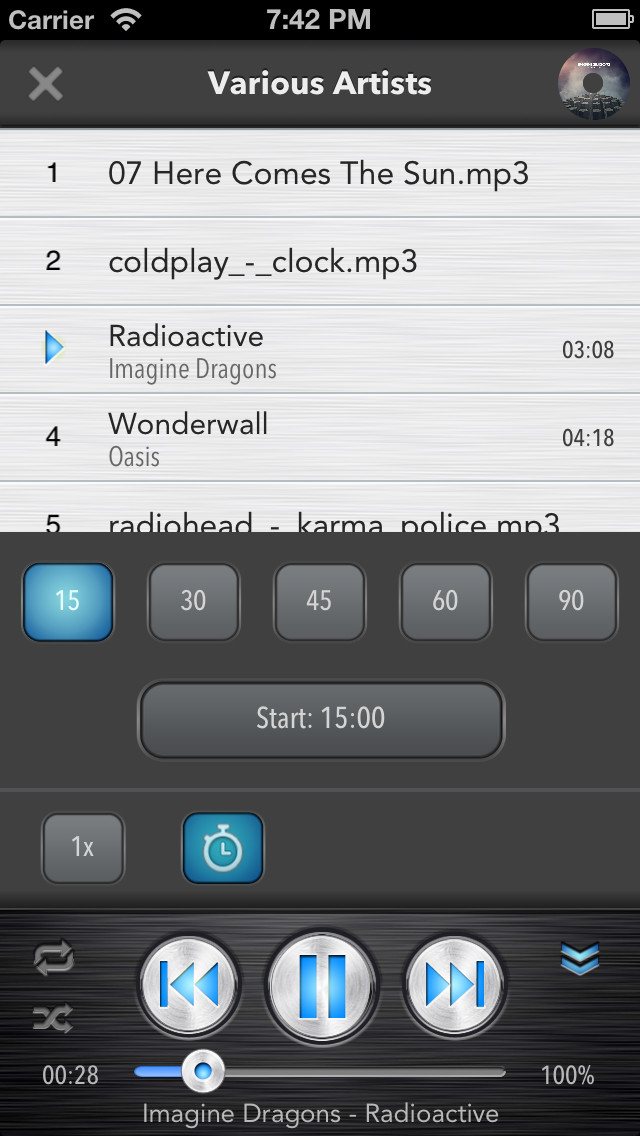
Task: Toggle the stopwatch sleep timer icon
Action: click(223, 848)
